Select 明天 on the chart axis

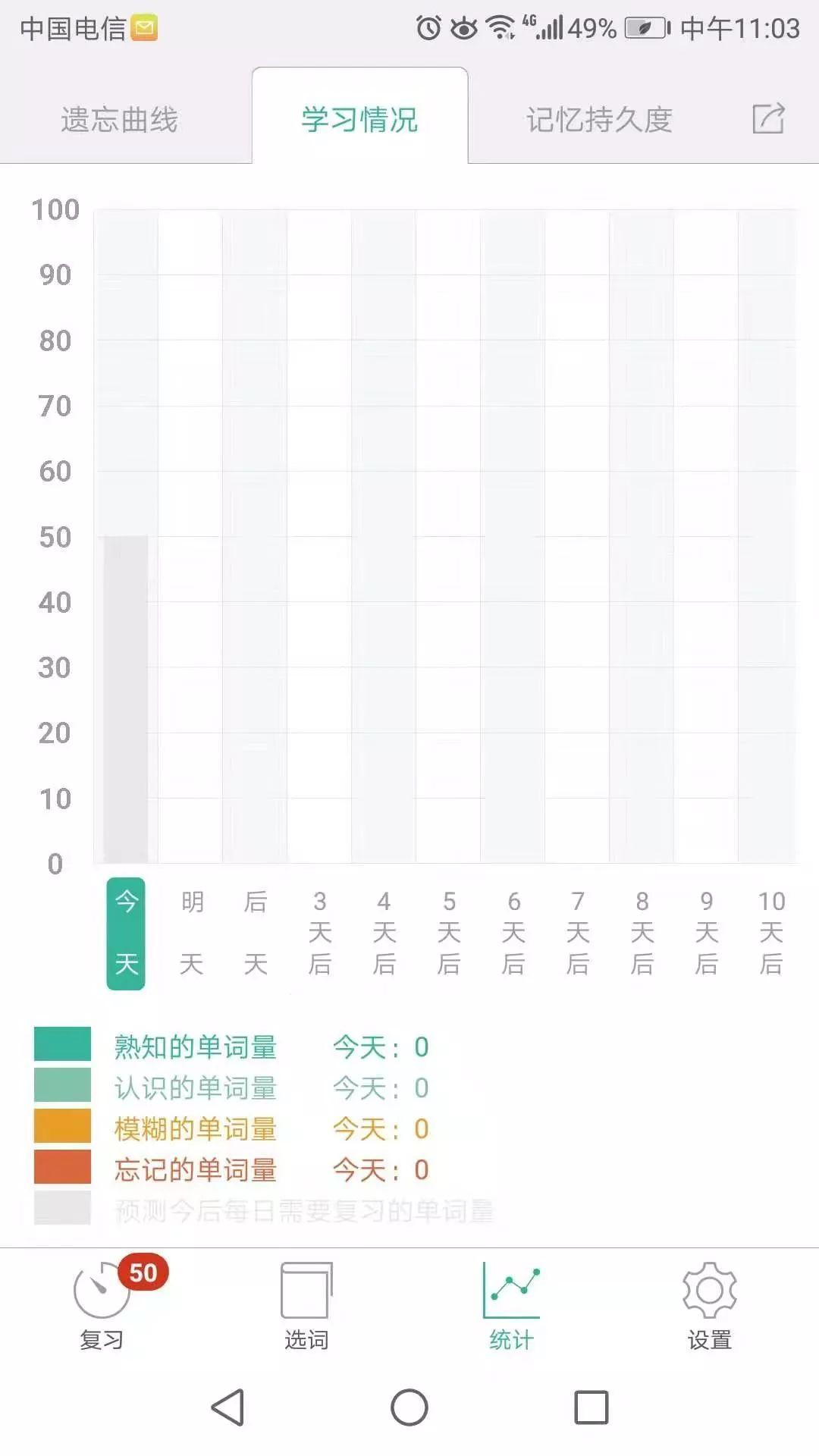click(191, 933)
